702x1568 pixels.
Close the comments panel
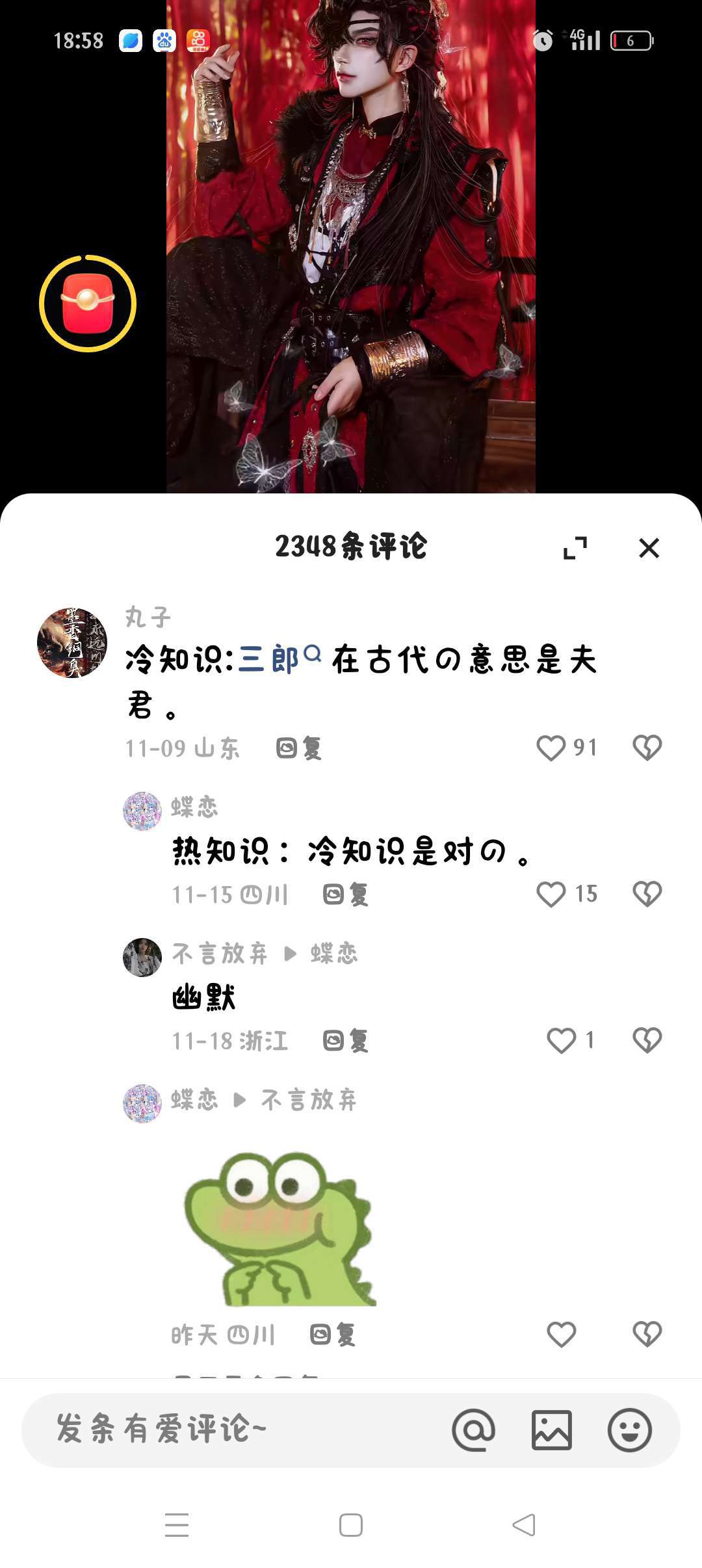point(649,548)
